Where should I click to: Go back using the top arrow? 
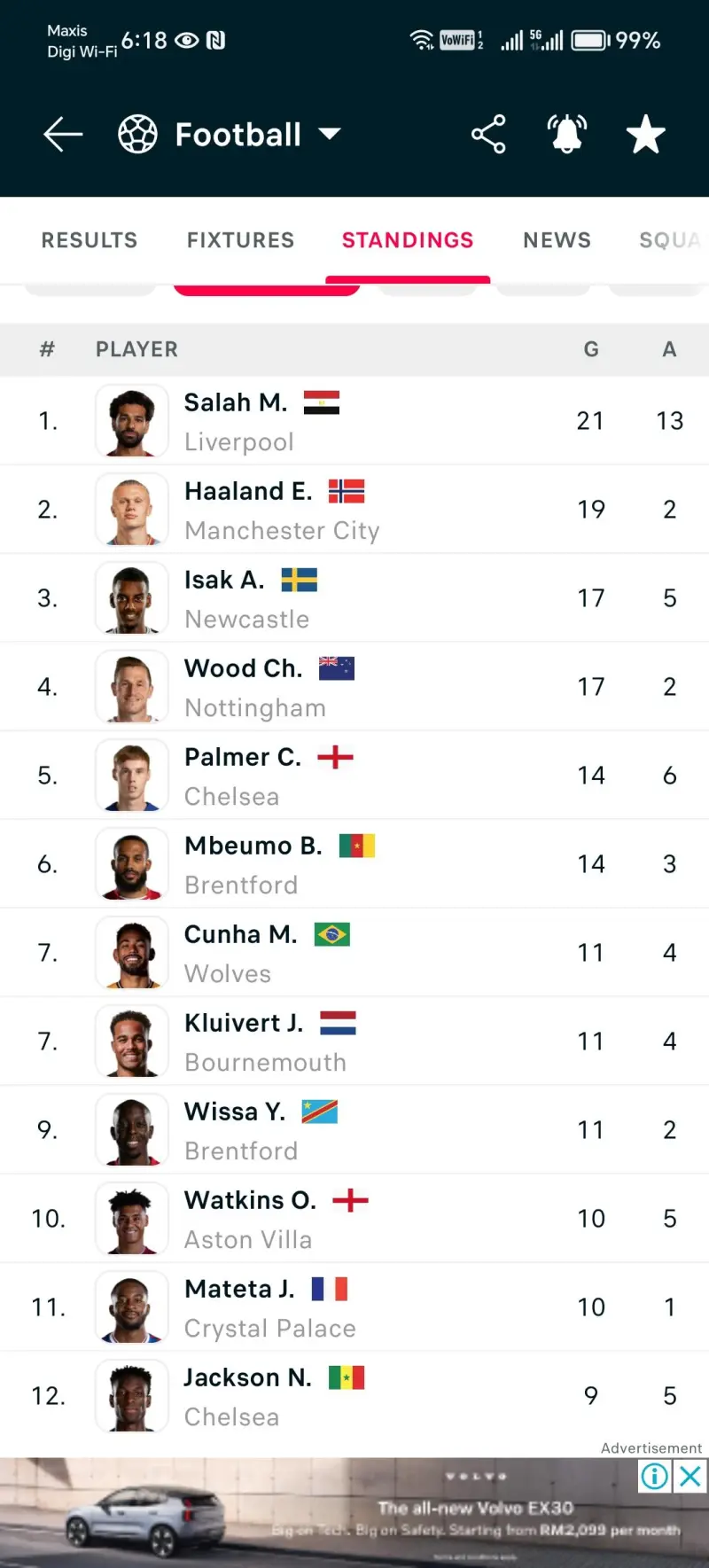click(x=63, y=135)
